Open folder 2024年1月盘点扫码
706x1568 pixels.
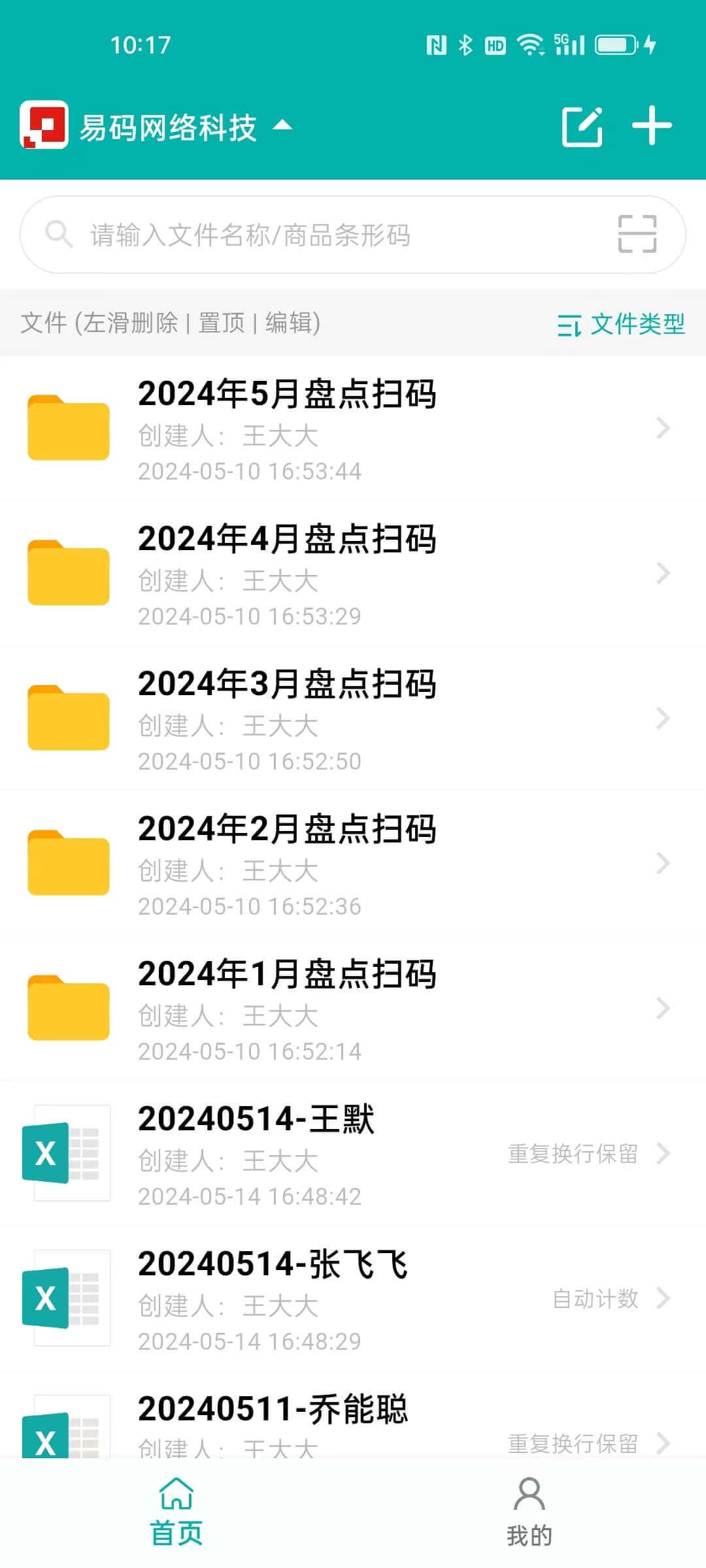coord(353,1009)
